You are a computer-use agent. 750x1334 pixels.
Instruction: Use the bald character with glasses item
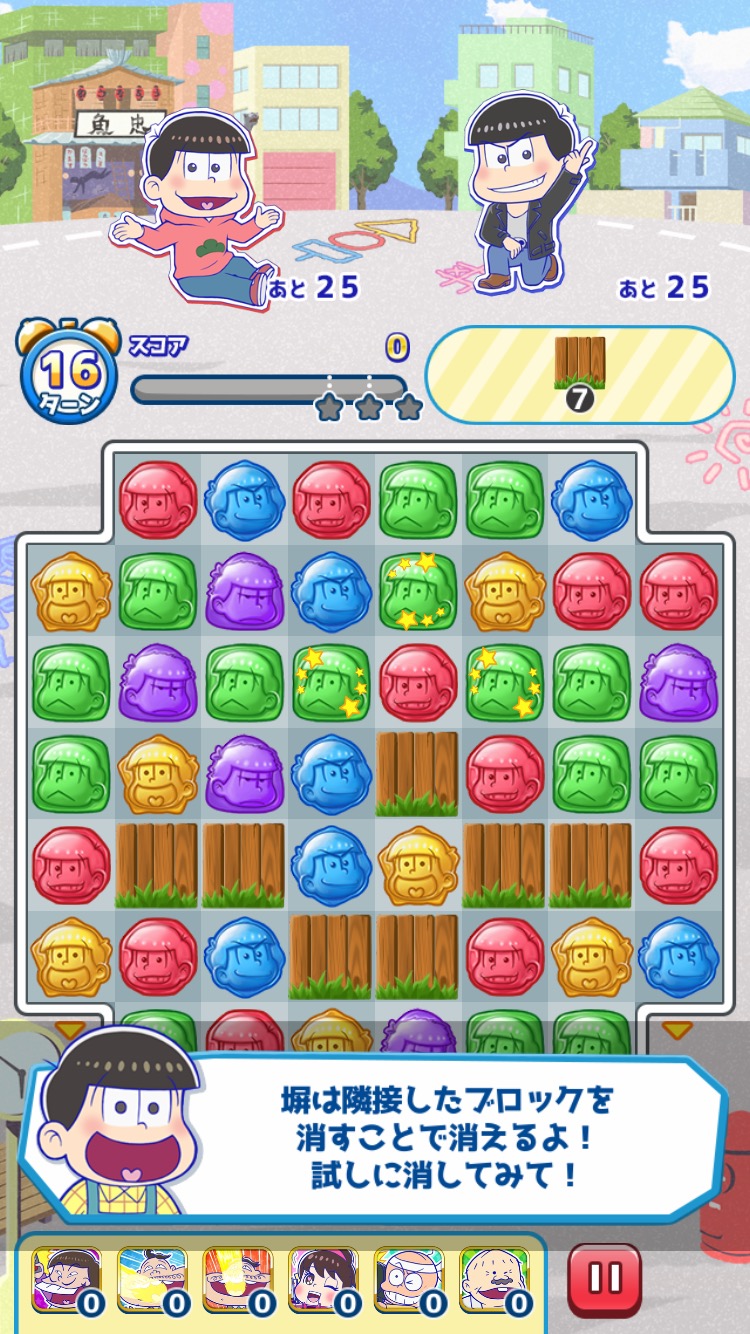click(x=409, y=1280)
